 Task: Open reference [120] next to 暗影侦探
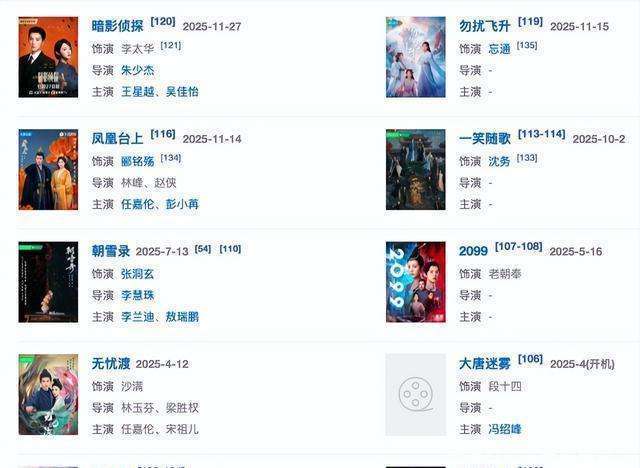[162, 21]
